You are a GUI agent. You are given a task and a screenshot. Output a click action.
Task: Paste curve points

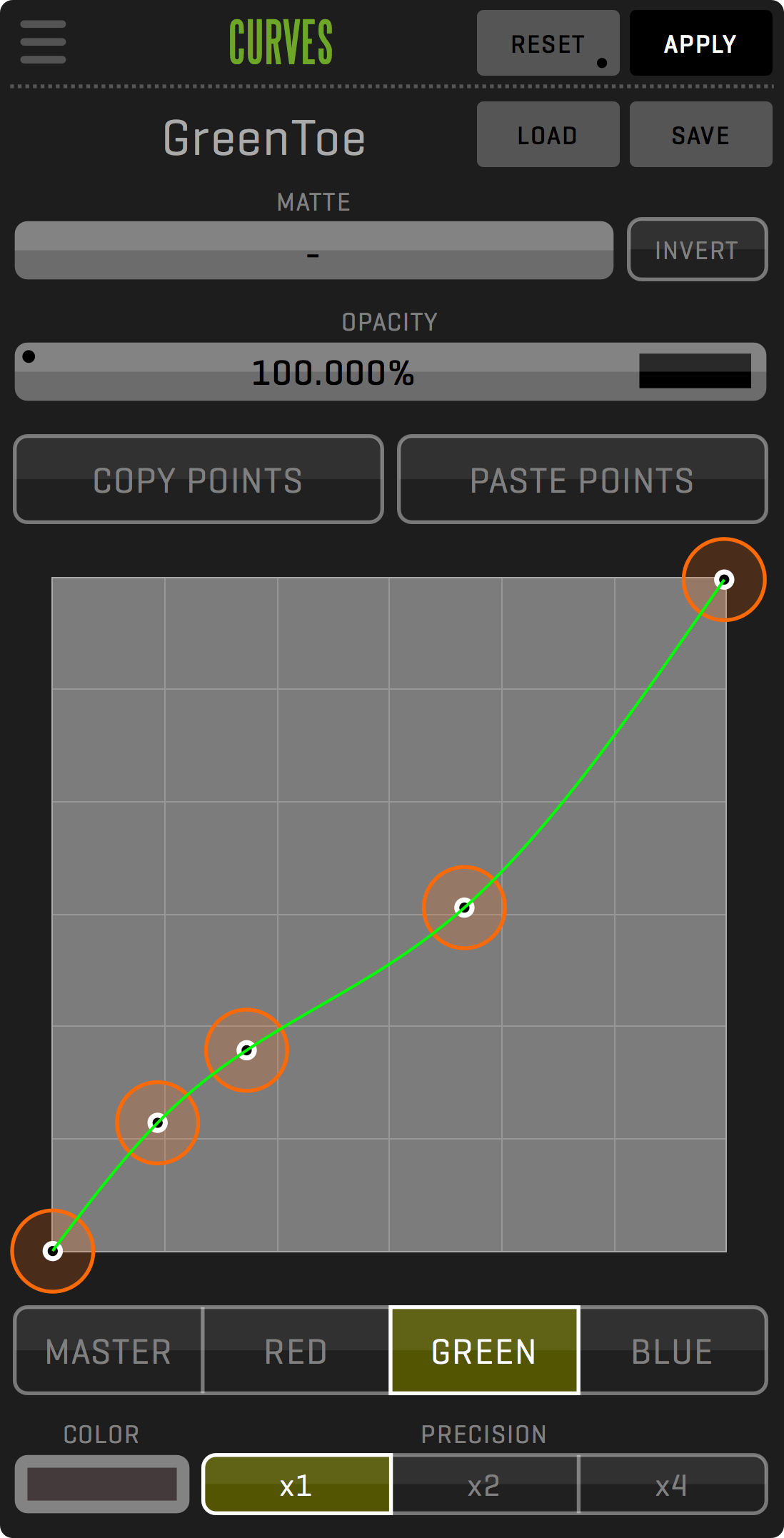[582, 480]
